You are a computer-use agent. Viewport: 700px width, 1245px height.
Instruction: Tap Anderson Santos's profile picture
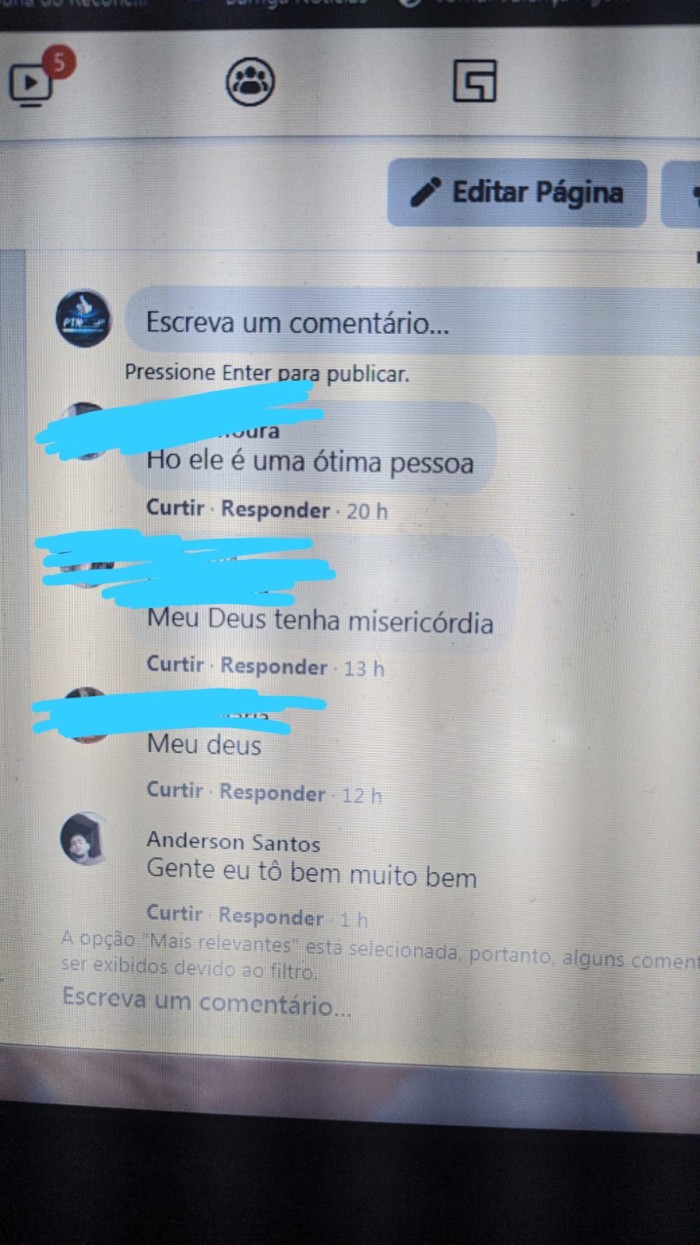pyautogui.click(x=85, y=838)
